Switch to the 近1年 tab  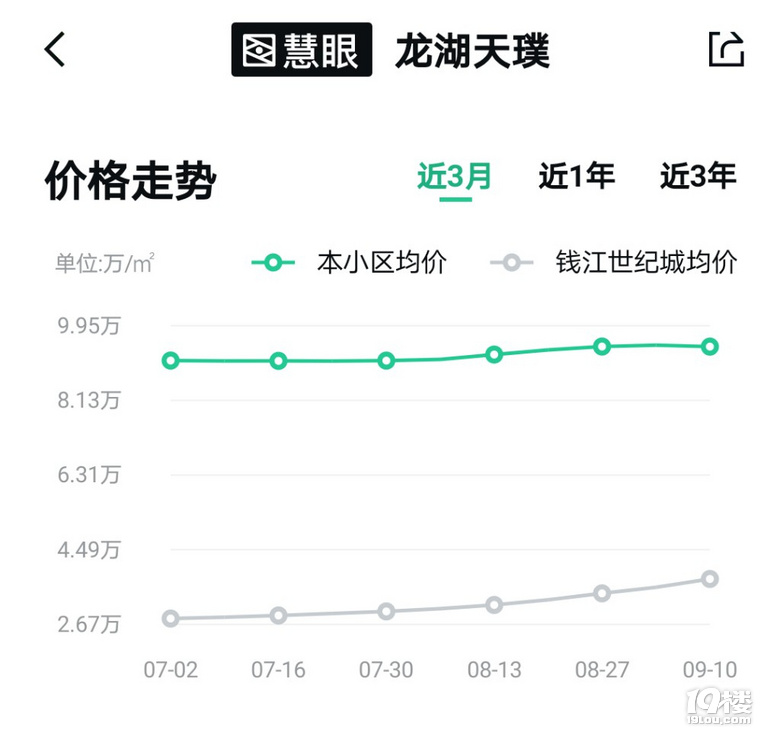point(577,177)
